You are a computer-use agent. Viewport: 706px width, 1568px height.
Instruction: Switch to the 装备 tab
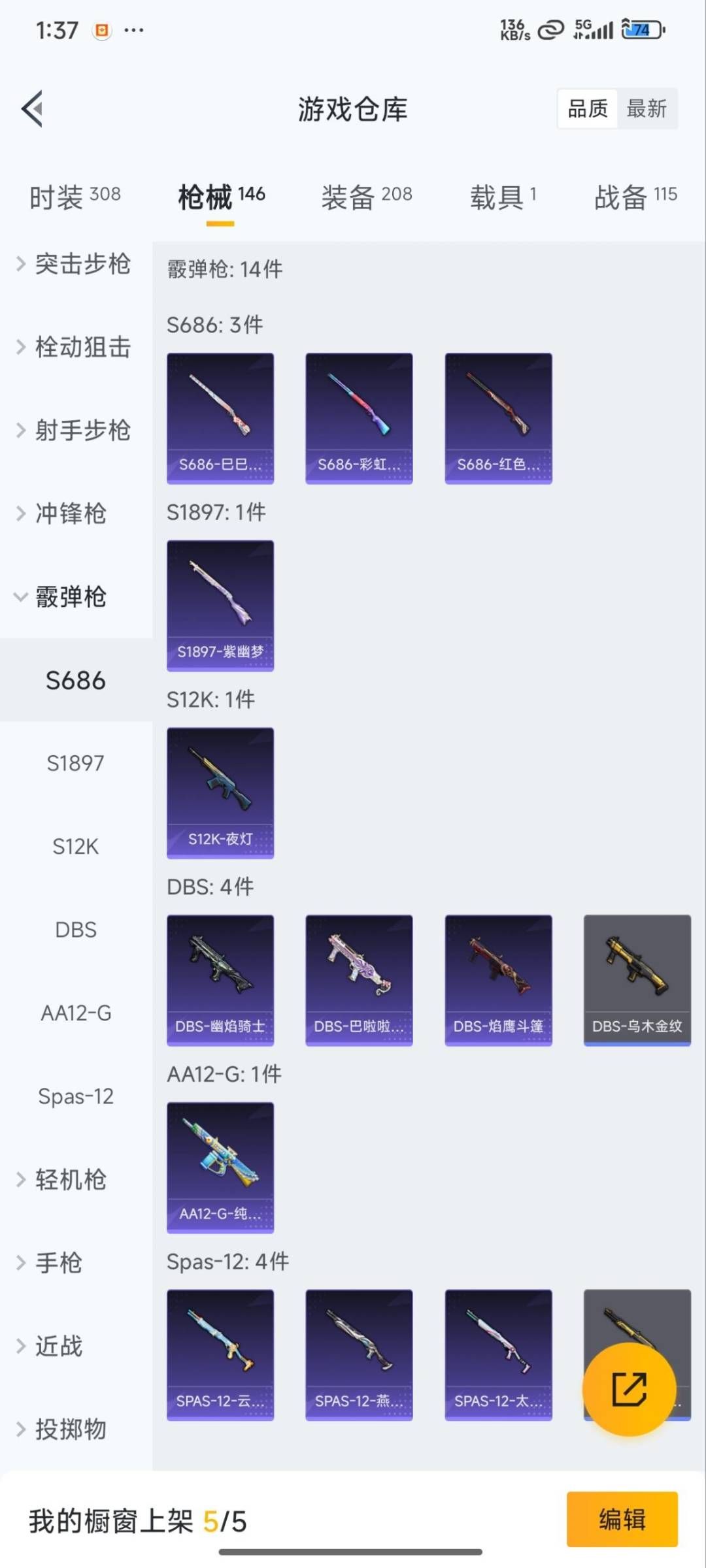pyautogui.click(x=366, y=197)
